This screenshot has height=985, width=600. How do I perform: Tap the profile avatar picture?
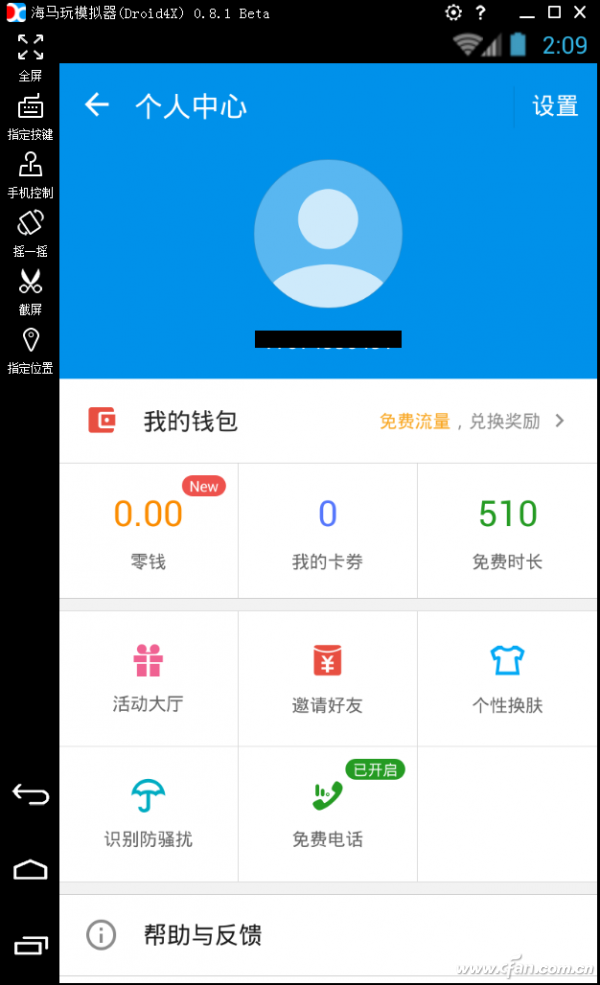pyautogui.click(x=328, y=234)
